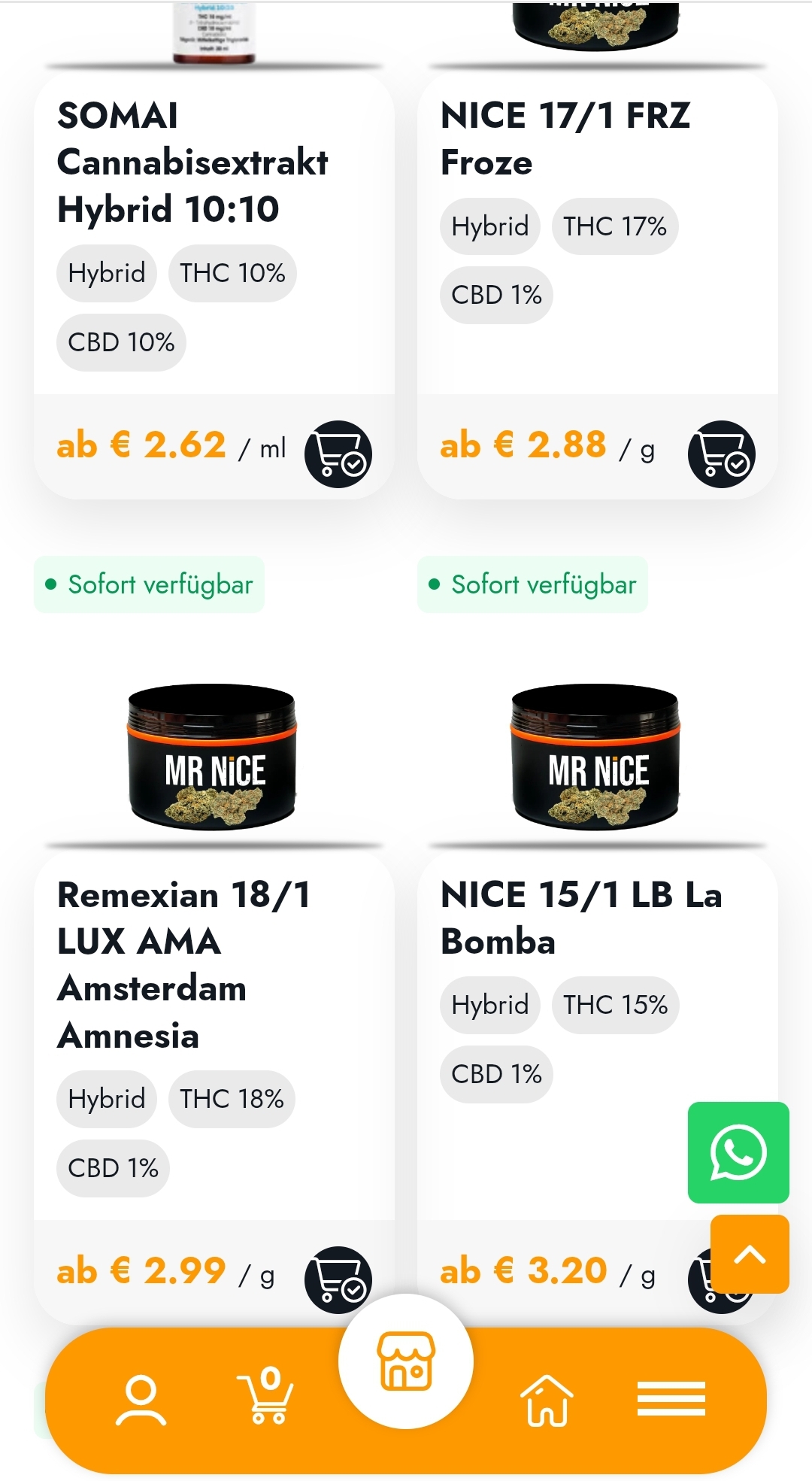Contact support via WhatsApp button
The height and width of the screenshot is (1481, 812).
(738, 1152)
